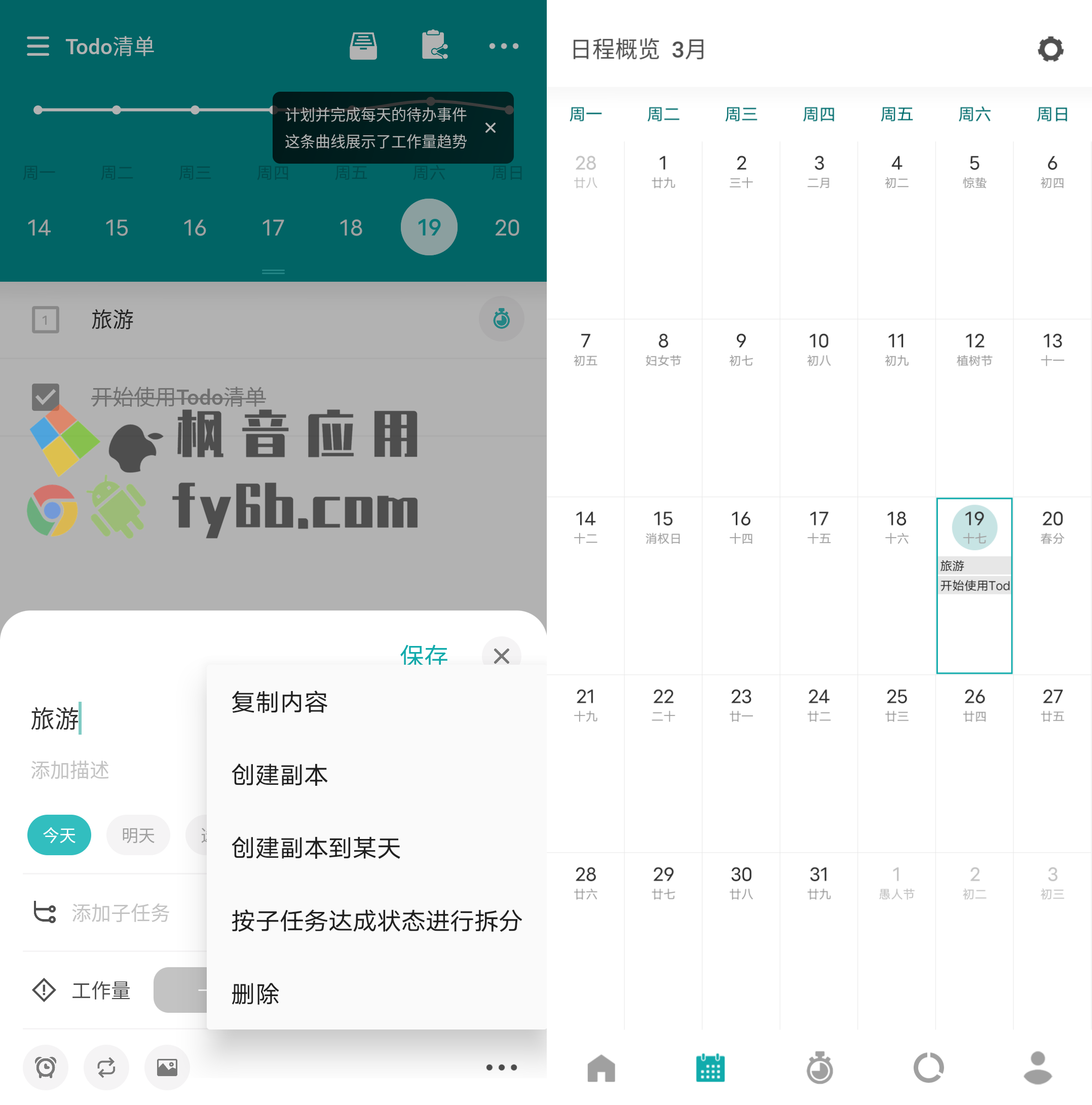Set an alarm reminder for the task
The image size is (1092, 1105).
point(46,1067)
